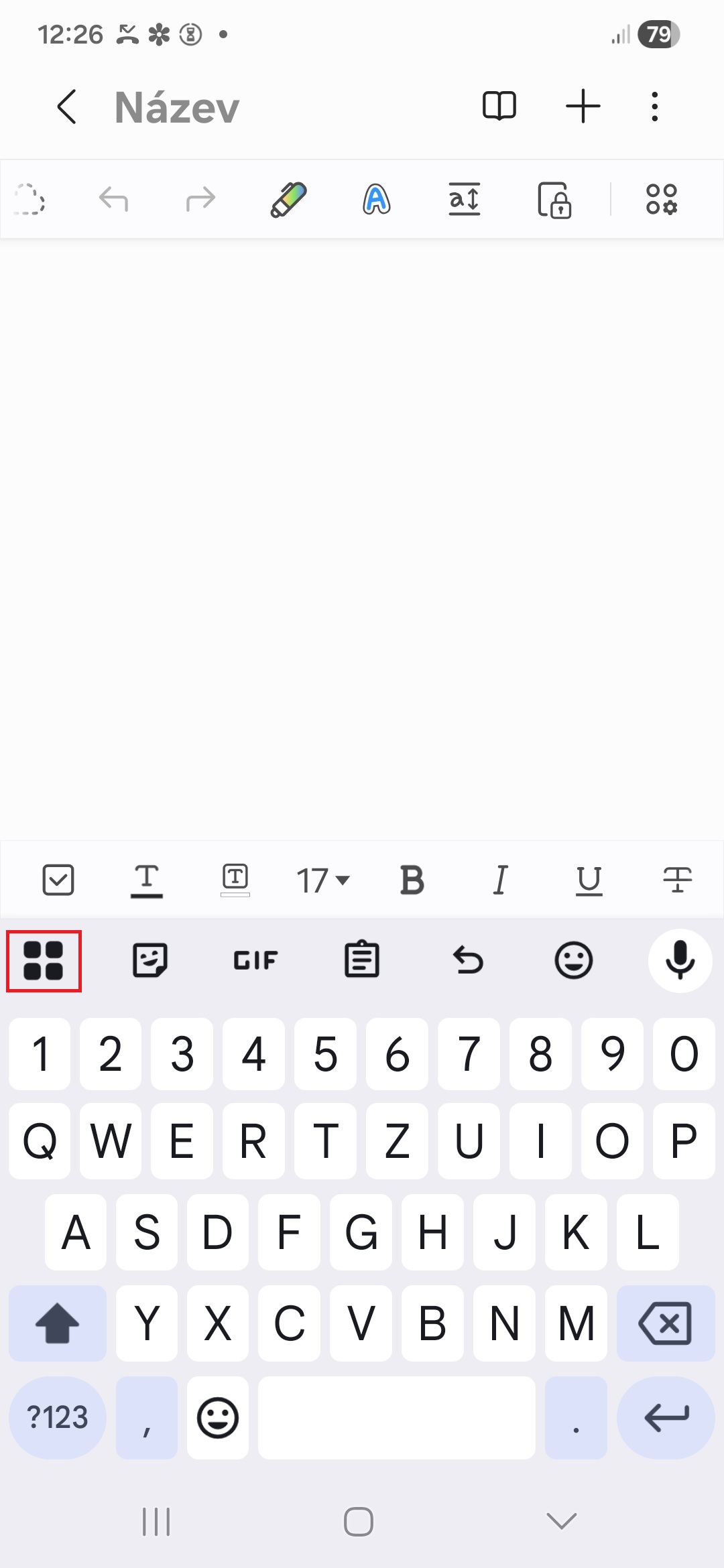Choose the pen drawing tool
Image resolution: width=724 pixels, height=1568 pixels.
pyautogui.click(x=288, y=199)
